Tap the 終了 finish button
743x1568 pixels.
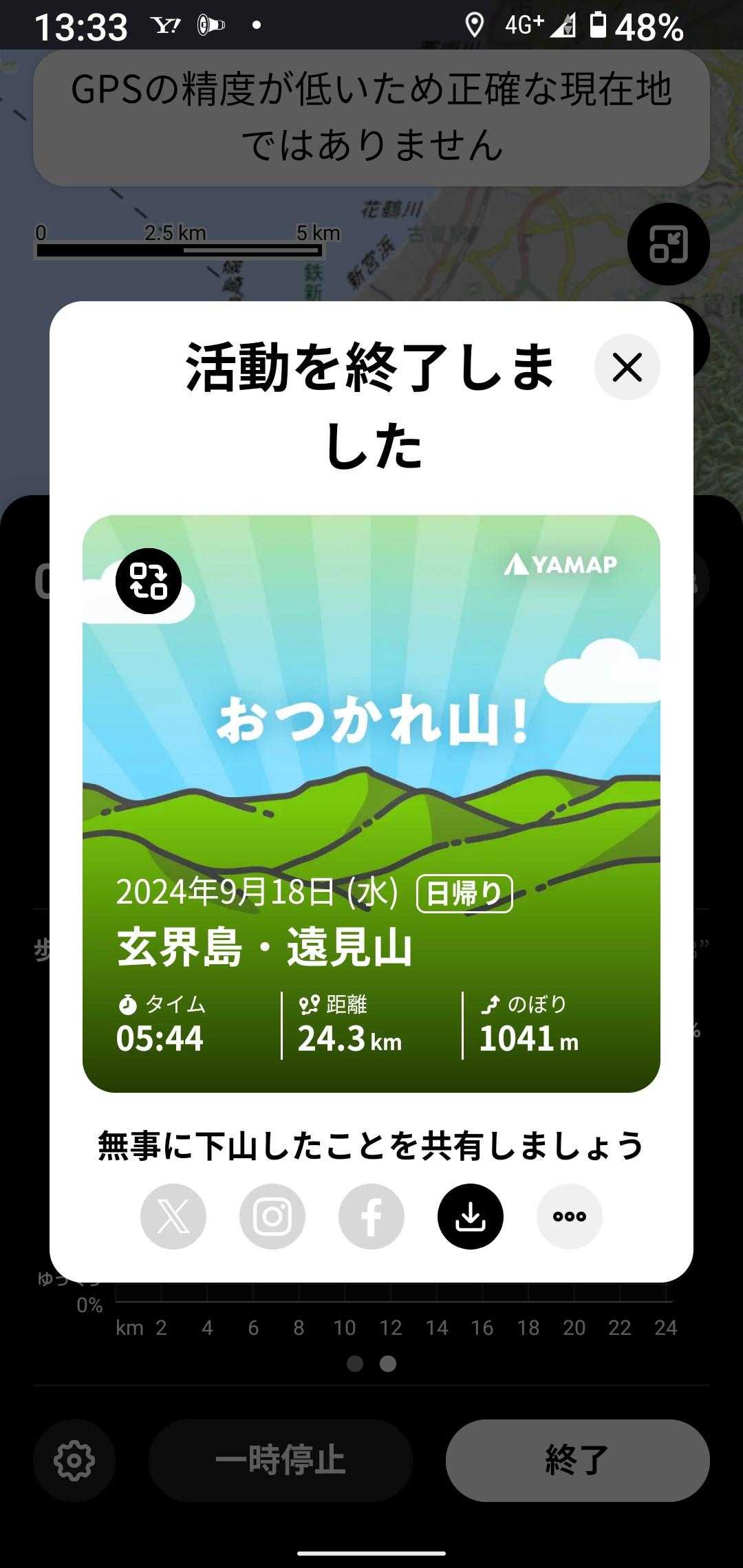click(577, 1460)
